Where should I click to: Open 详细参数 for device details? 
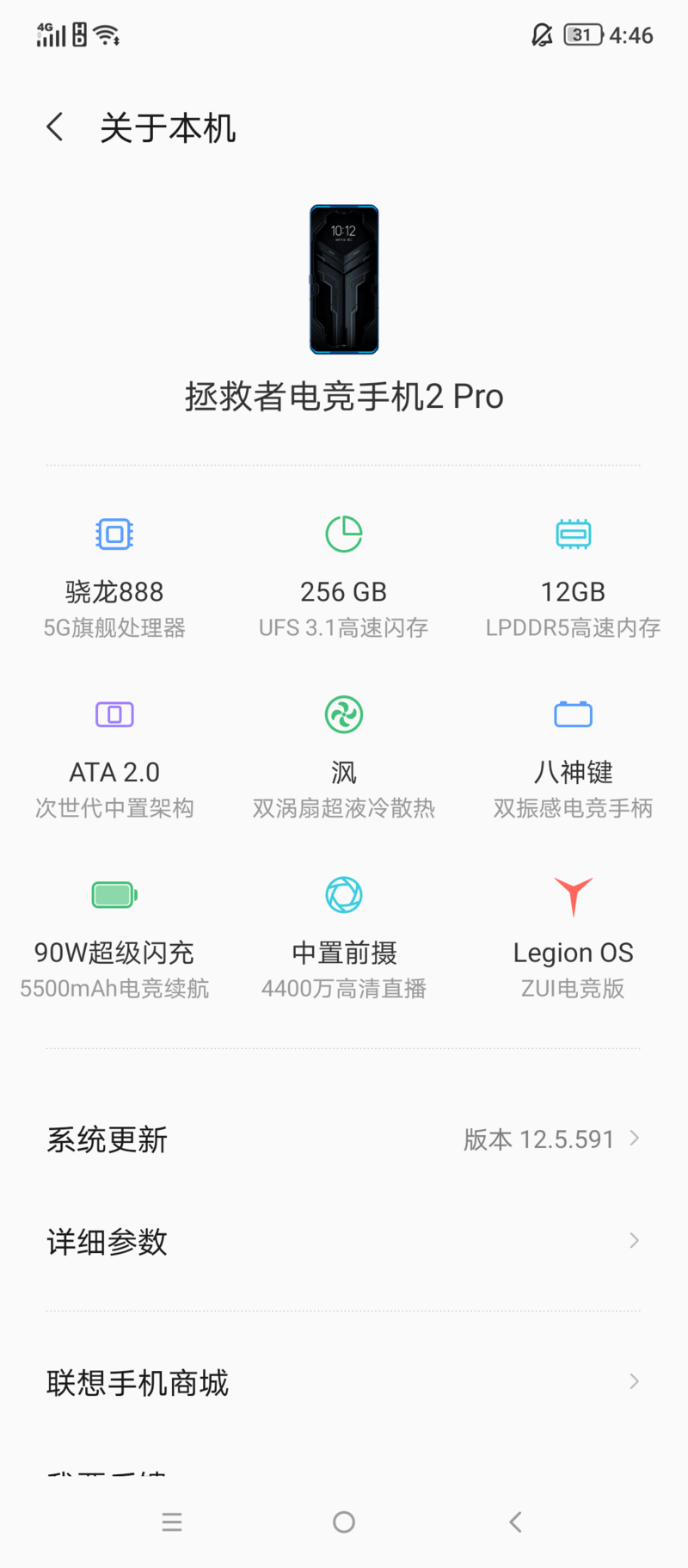[x=344, y=1241]
